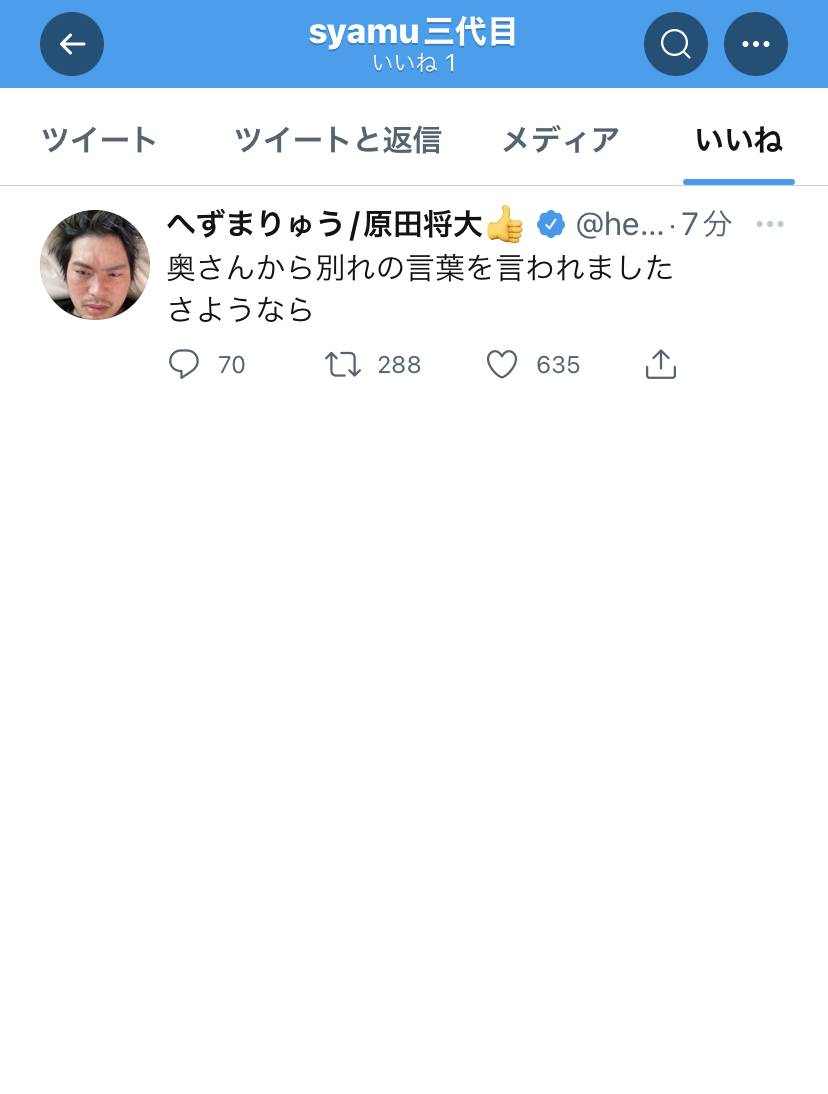Viewport: 828px width, 1094px height.
Task: Share へずまりゅう's tweet
Action: click(x=661, y=365)
